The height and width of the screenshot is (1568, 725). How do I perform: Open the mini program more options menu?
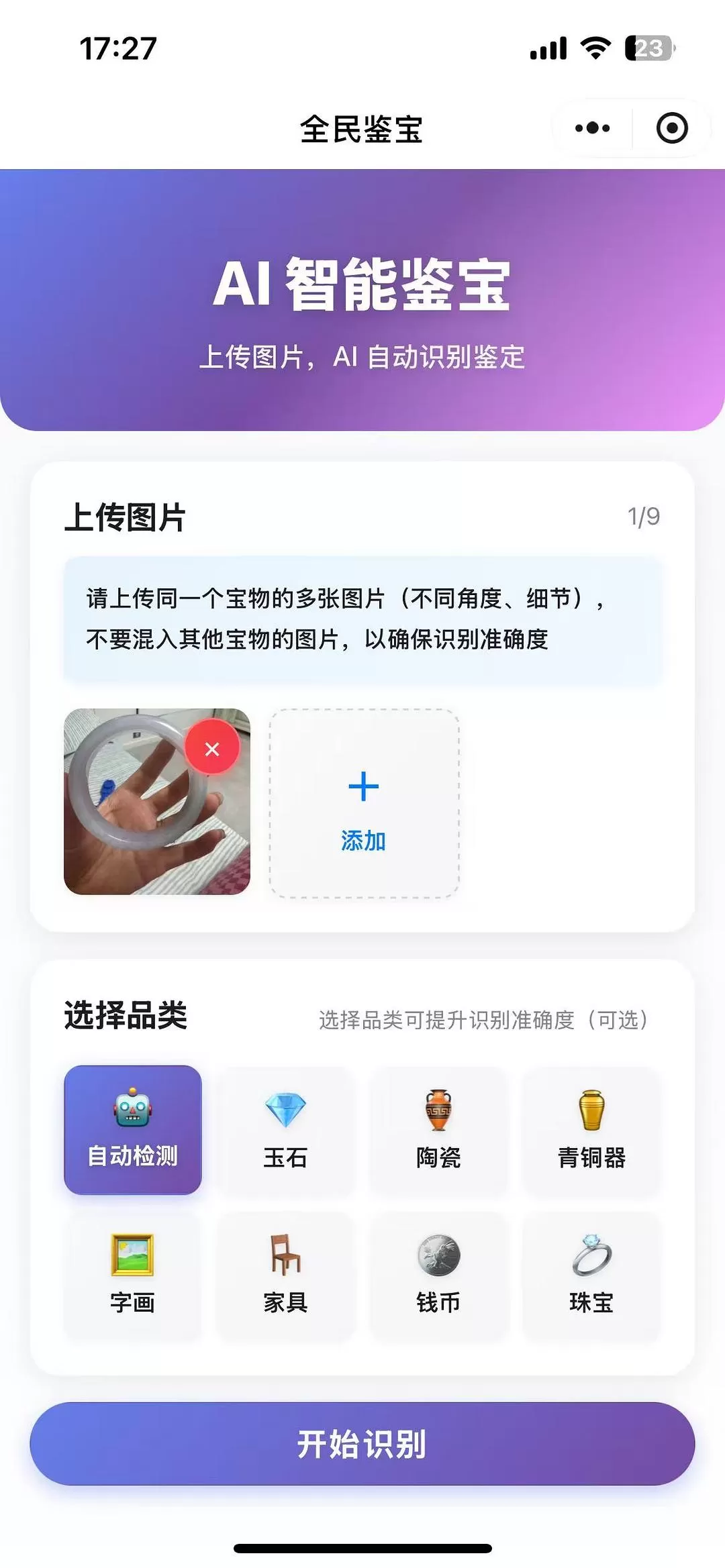click(592, 128)
